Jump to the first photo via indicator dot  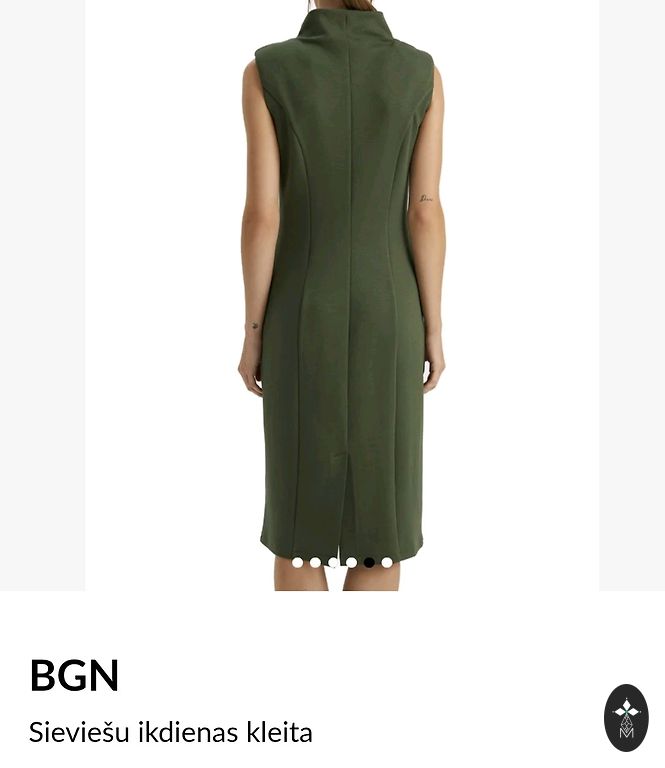point(297,563)
